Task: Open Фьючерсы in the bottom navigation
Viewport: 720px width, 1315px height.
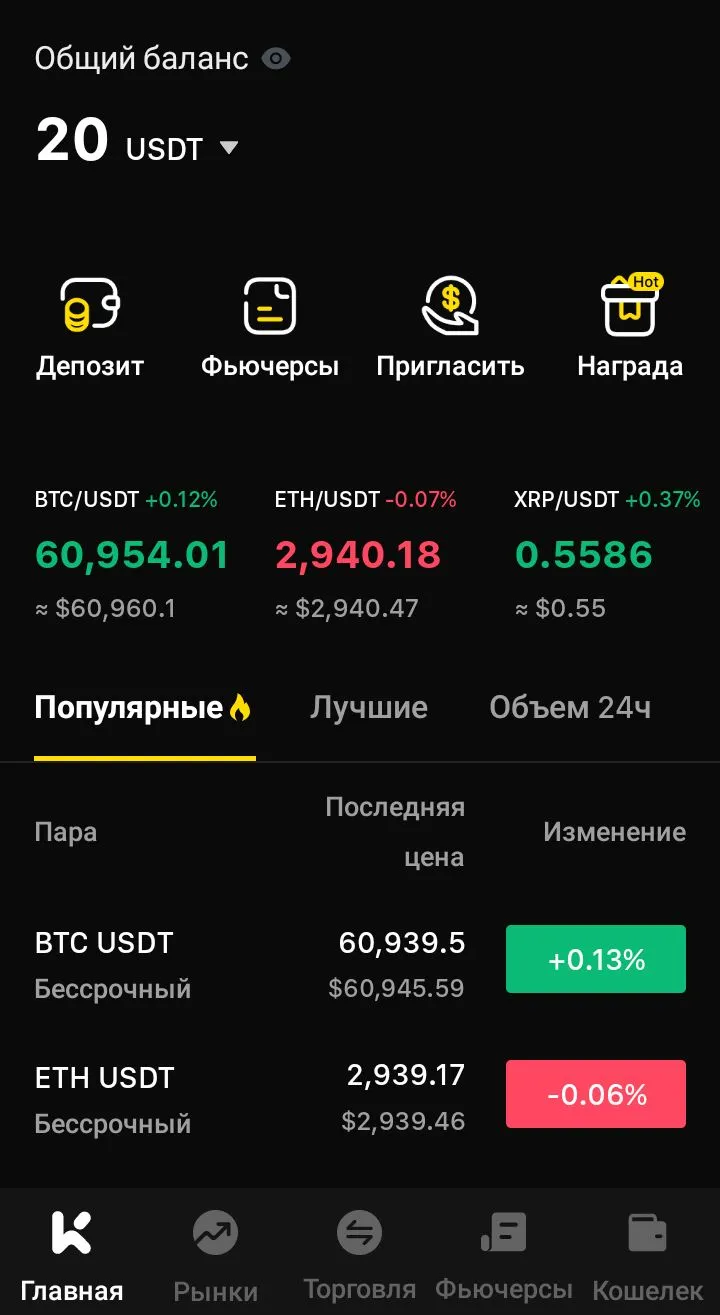Action: tap(504, 1254)
